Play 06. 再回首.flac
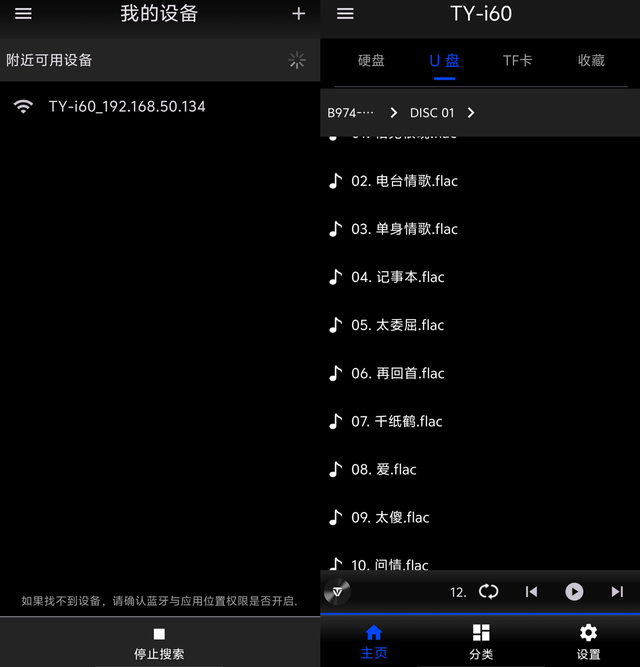Screen dimensions: 640x667 tap(397, 373)
